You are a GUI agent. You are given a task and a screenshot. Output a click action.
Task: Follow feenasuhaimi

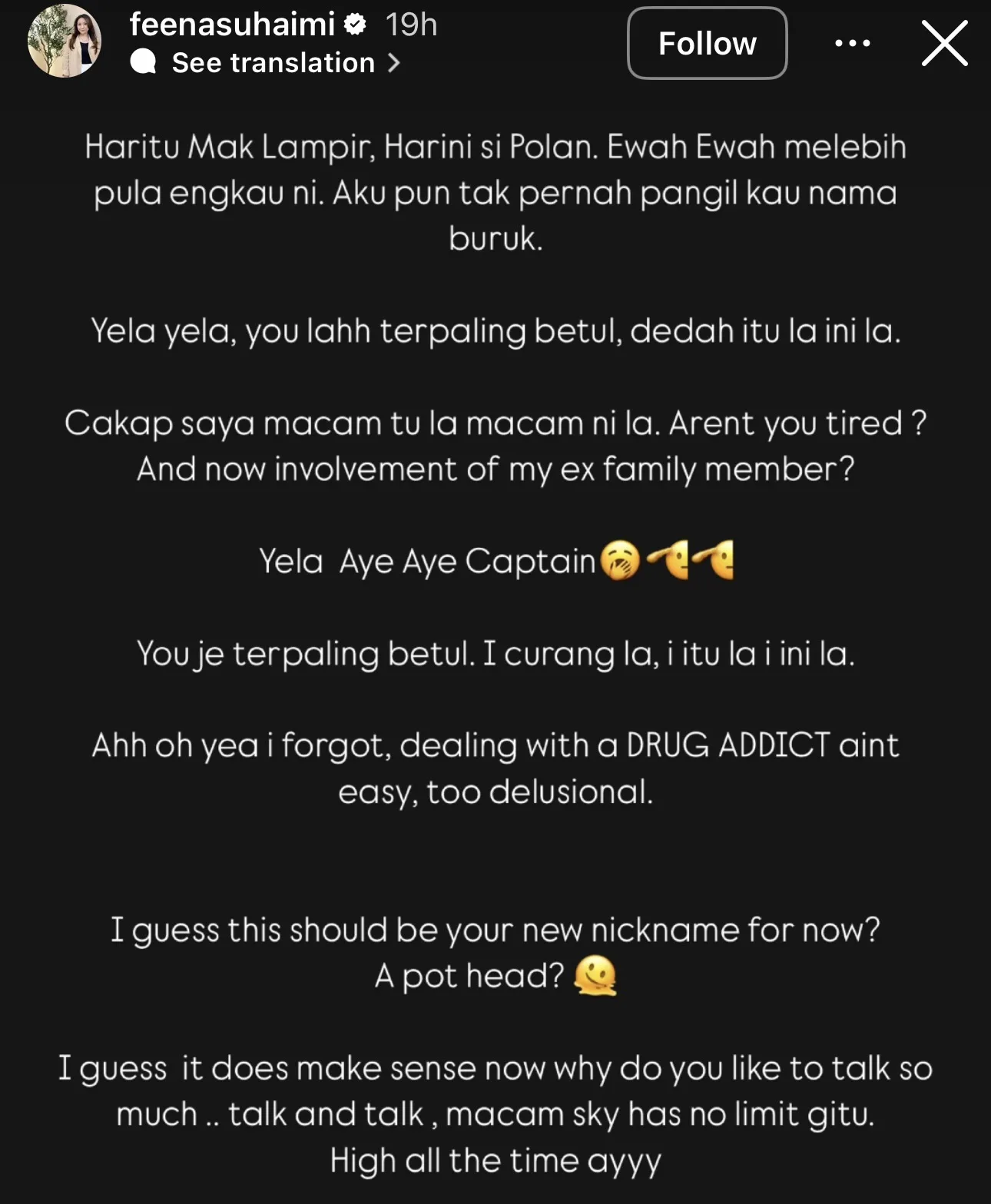click(x=707, y=43)
